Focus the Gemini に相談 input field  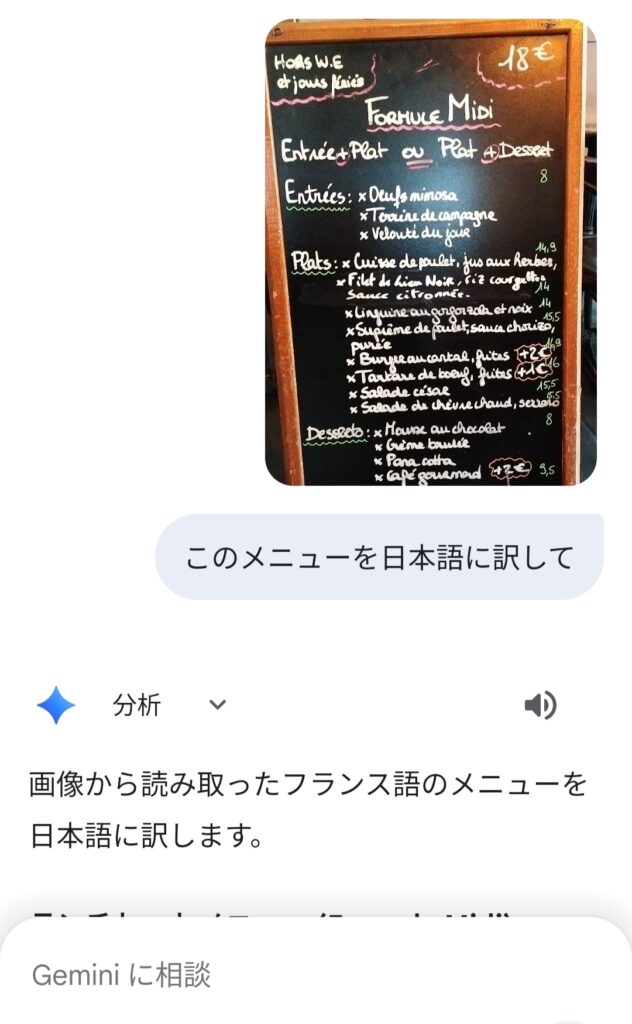[x=300, y=975]
